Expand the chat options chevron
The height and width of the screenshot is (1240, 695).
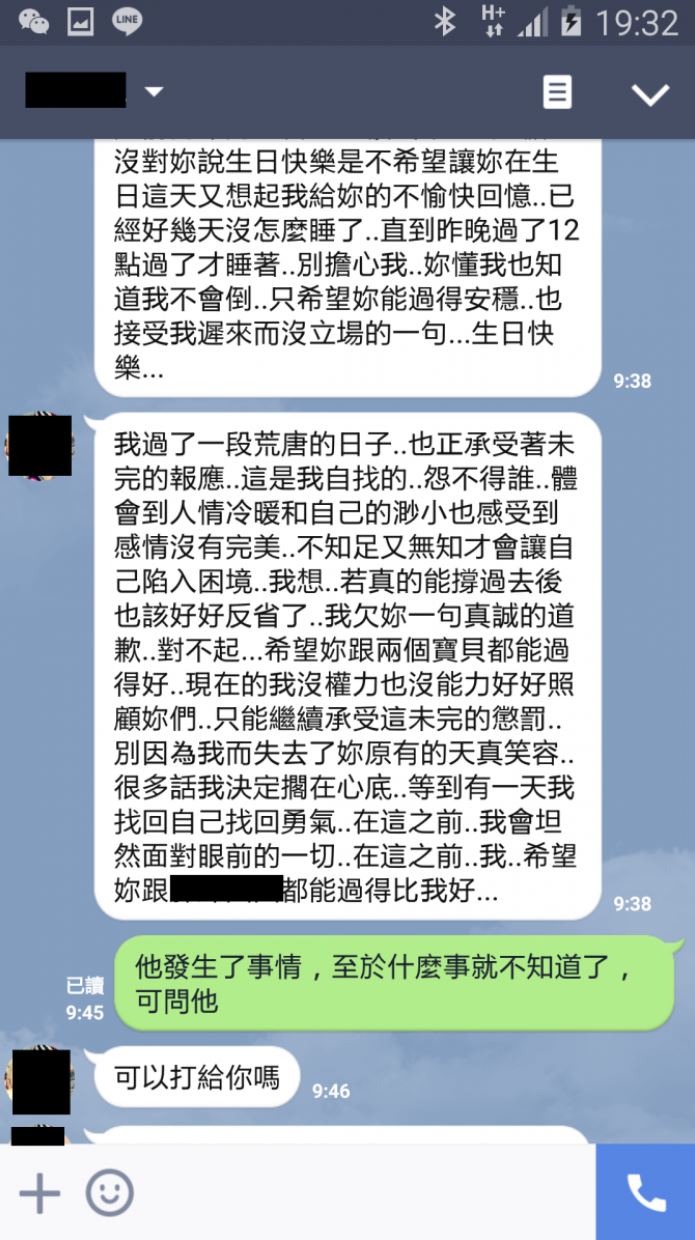pyautogui.click(x=650, y=94)
